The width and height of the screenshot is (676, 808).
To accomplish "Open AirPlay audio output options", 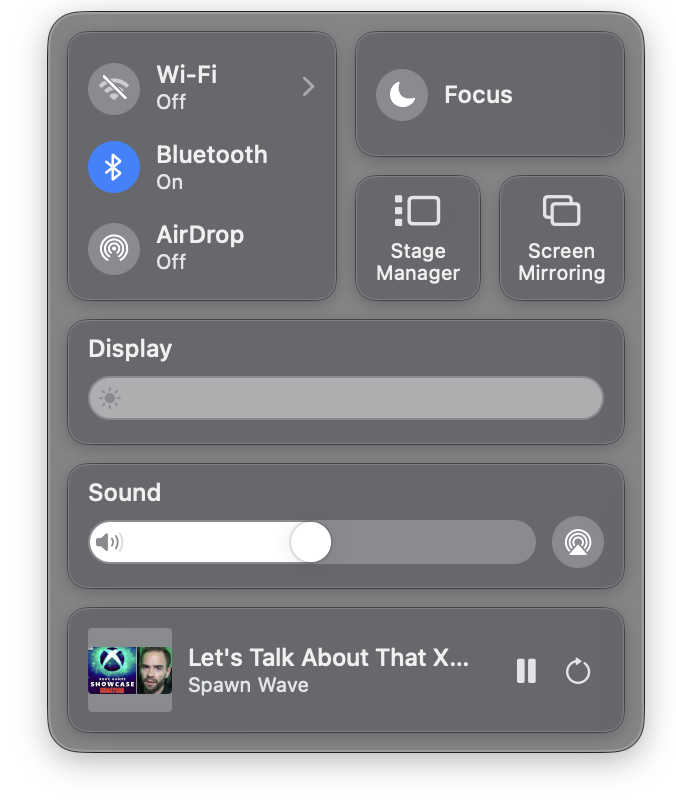I will click(577, 542).
